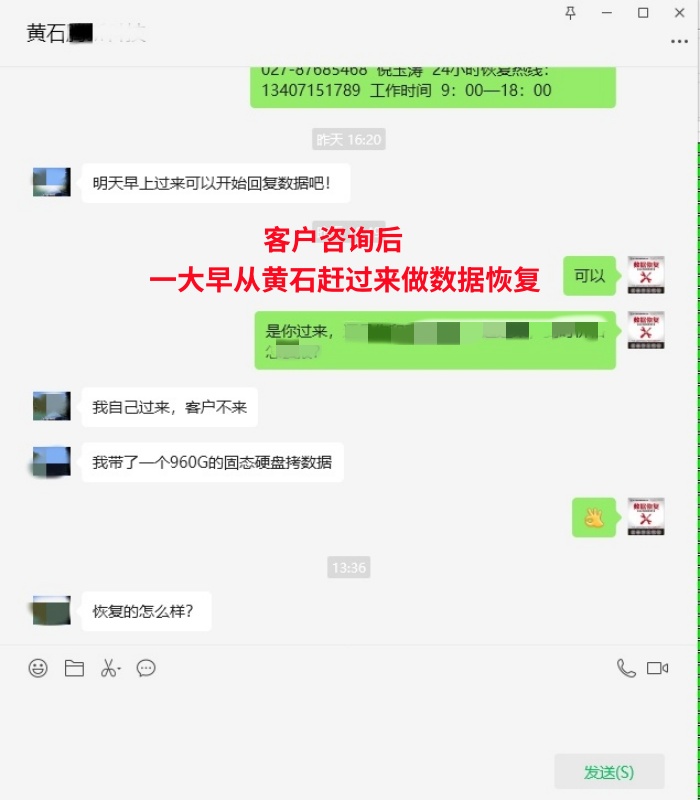Viewport: 700px width, 800px height.
Task: Close the chat window
Action: 679,13
